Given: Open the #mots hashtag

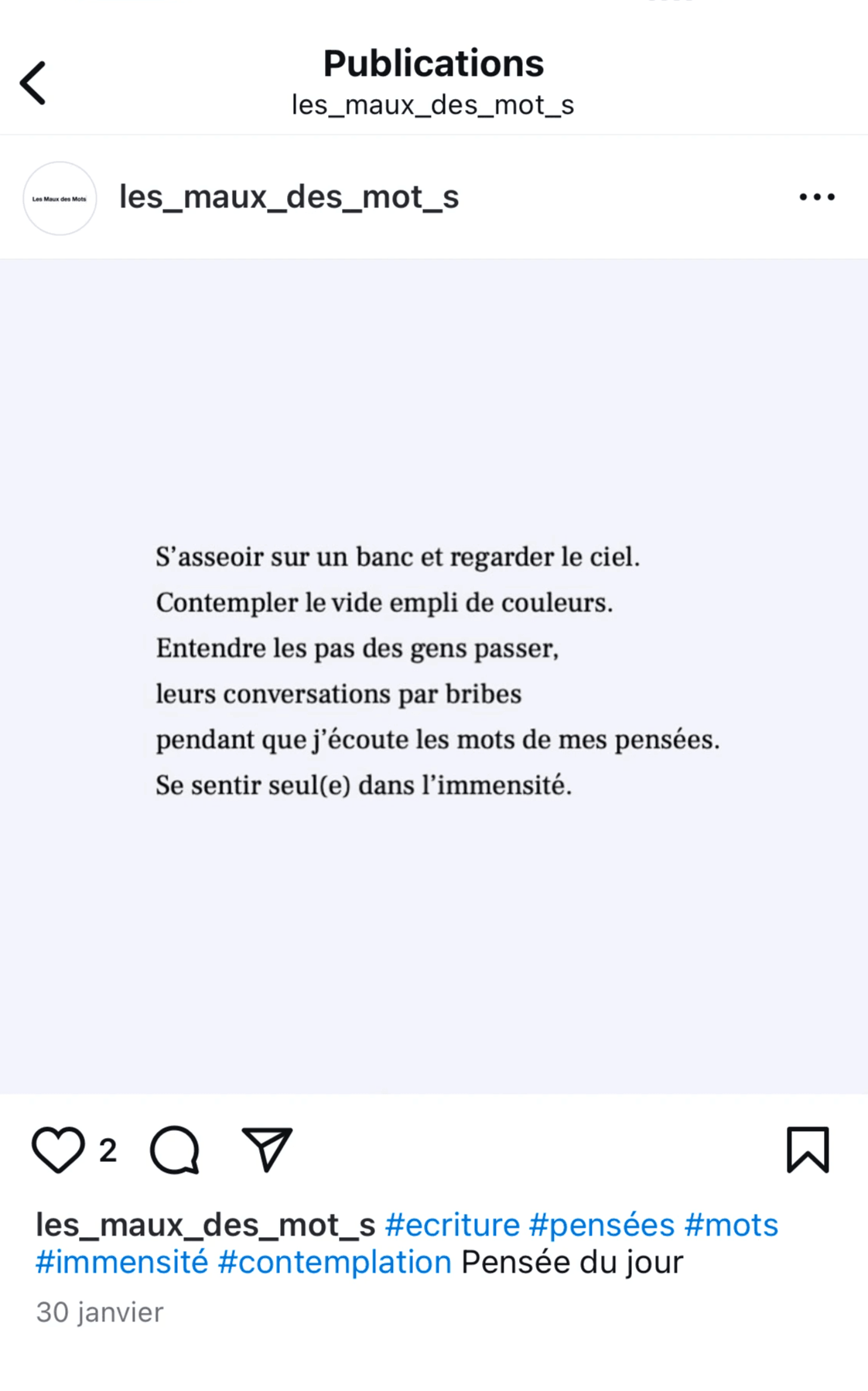Looking at the screenshot, I should [x=731, y=1225].
